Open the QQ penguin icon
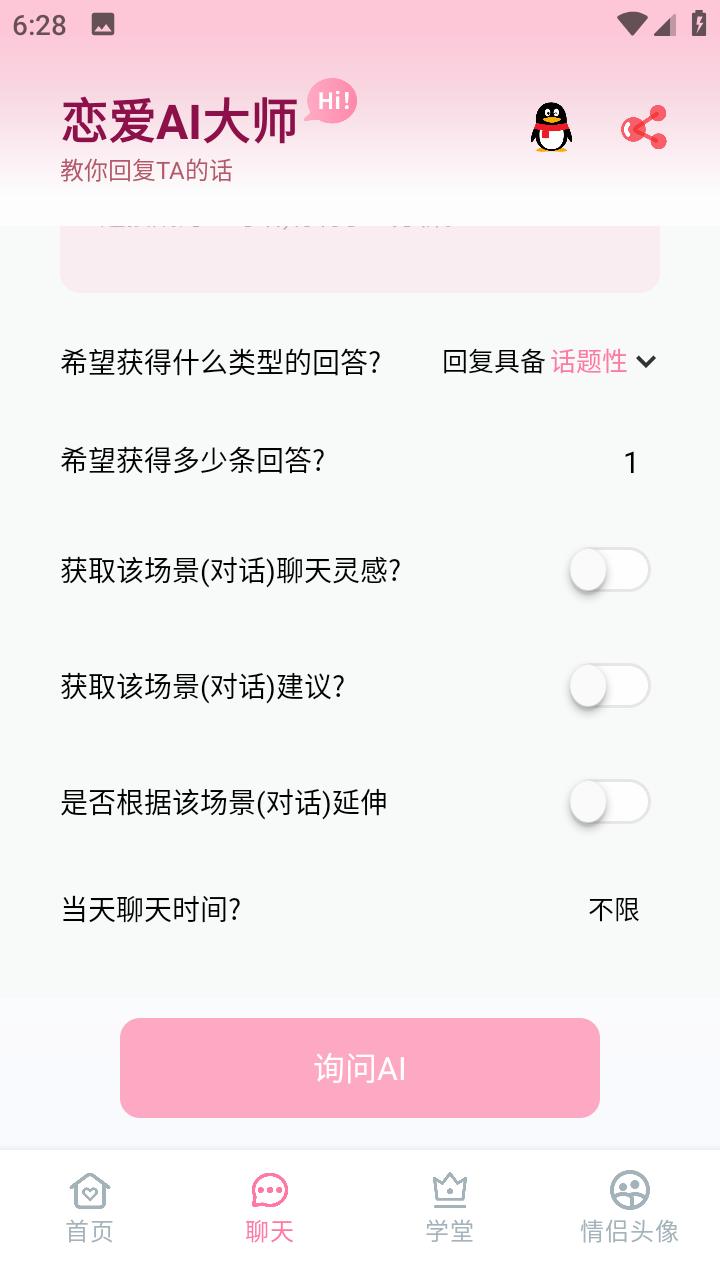The width and height of the screenshot is (720, 1280). click(551, 128)
